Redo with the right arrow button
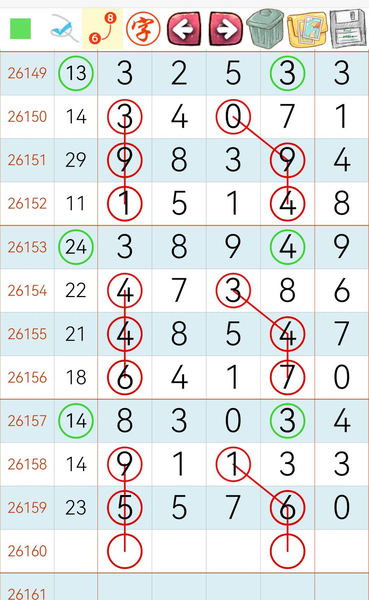The height and width of the screenshot is (600, 369). pos(226,29)
